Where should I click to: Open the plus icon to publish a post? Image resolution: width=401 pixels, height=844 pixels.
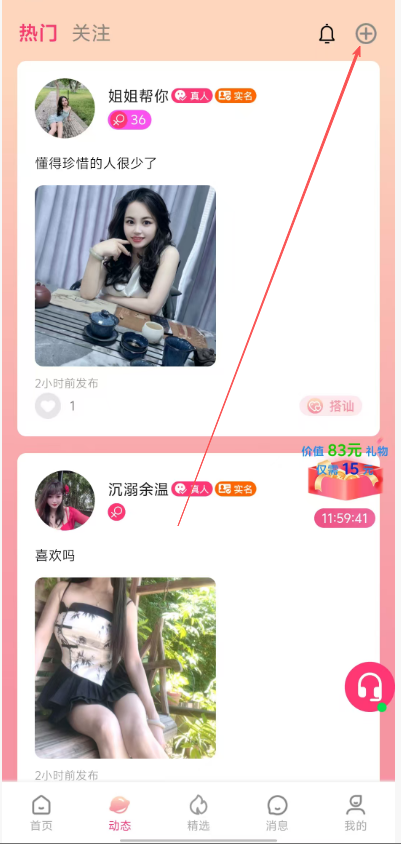tap(366, 34)
